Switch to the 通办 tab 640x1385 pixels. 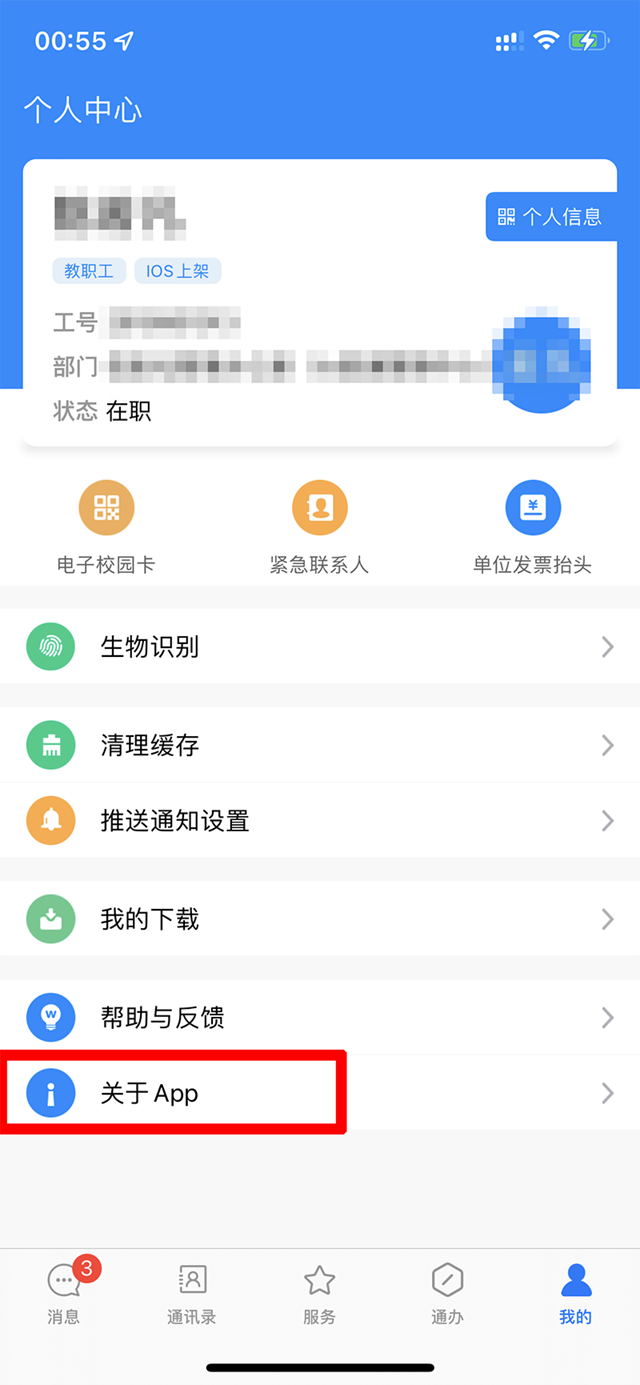coord(447,1293)
